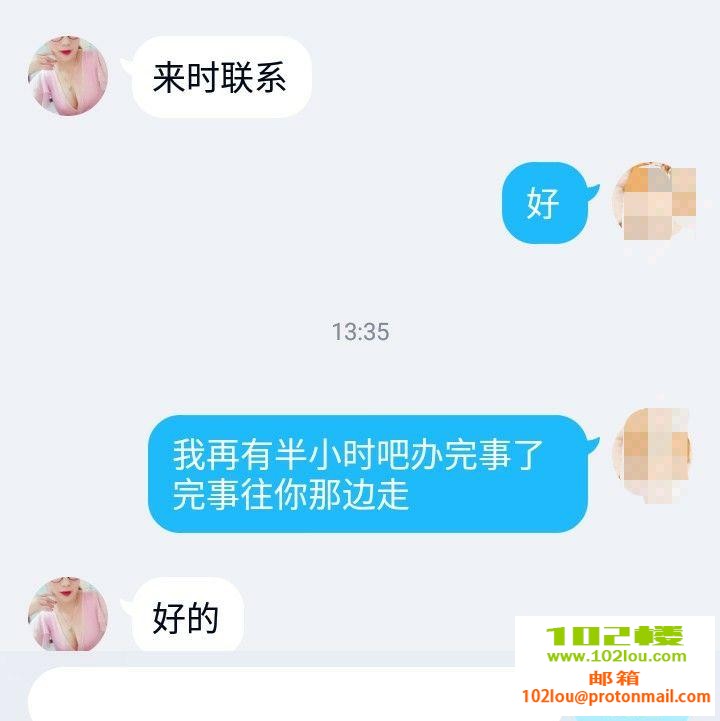The width and height of the screenshot is (720, 721).
Task: Open contact's avatar beside 来时联系 message
Action: (68, 76)
